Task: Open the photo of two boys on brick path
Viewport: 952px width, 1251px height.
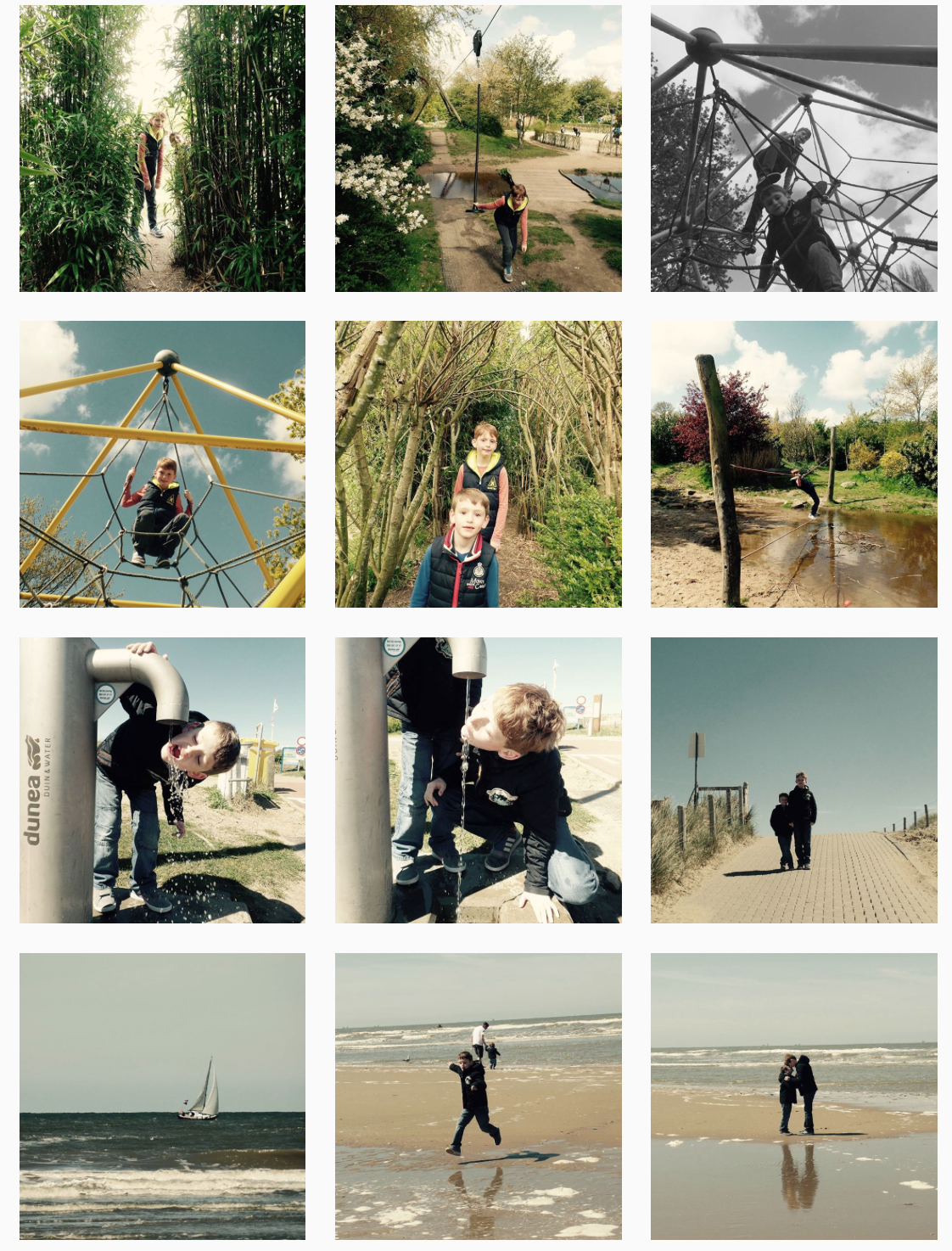Action: (x=793, y=780)
